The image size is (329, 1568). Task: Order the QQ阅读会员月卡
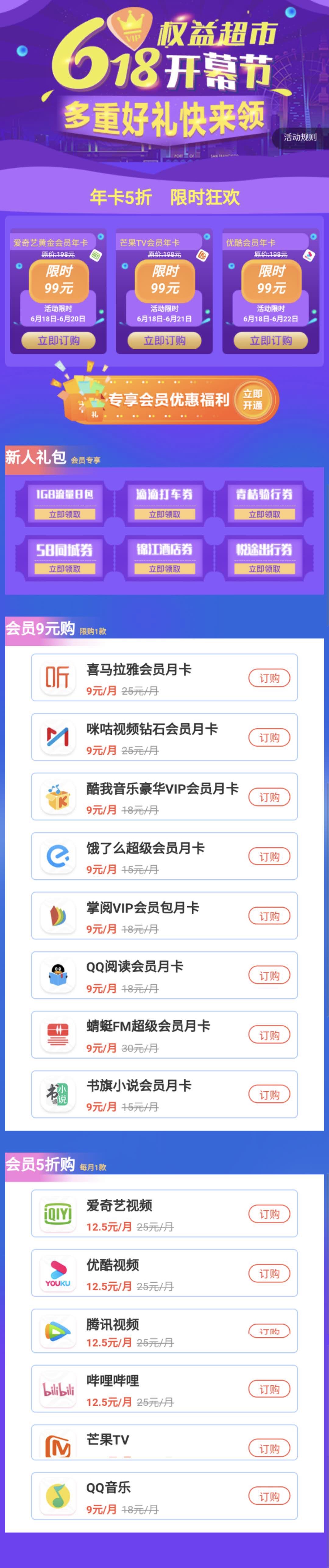coord(269,976)
